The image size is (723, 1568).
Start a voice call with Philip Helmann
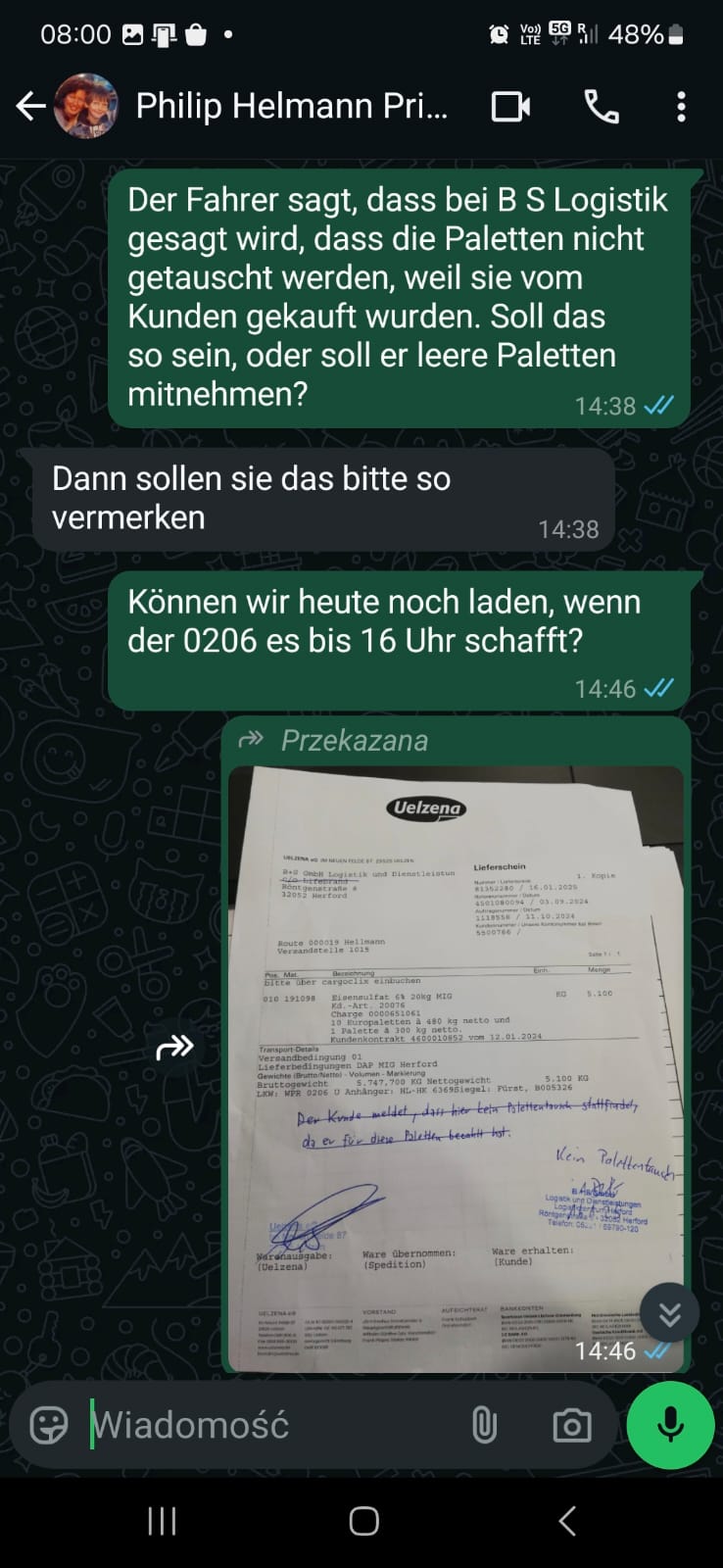[x=602, y=106]
